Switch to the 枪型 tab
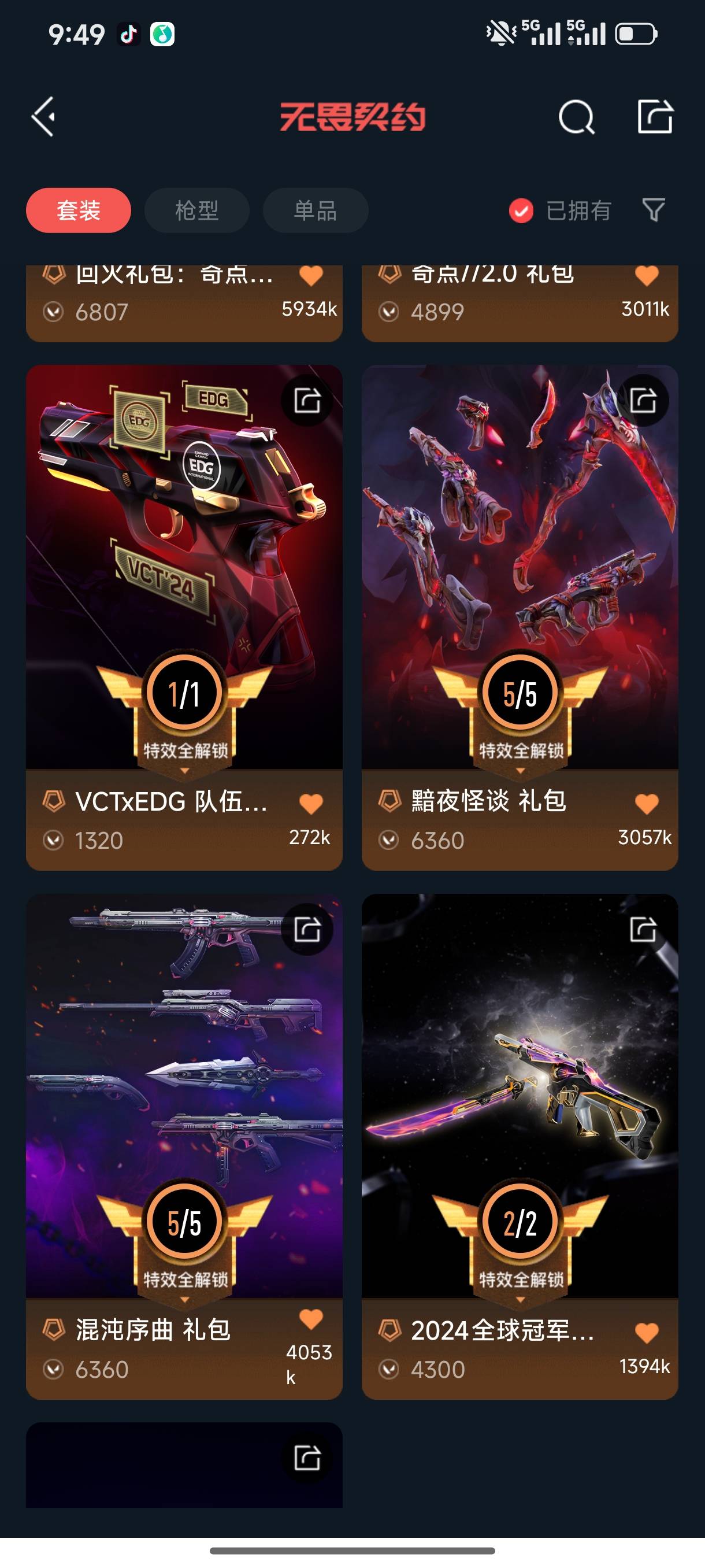The width and height of the screenshot is (705, 1568). tap(196, 210)
